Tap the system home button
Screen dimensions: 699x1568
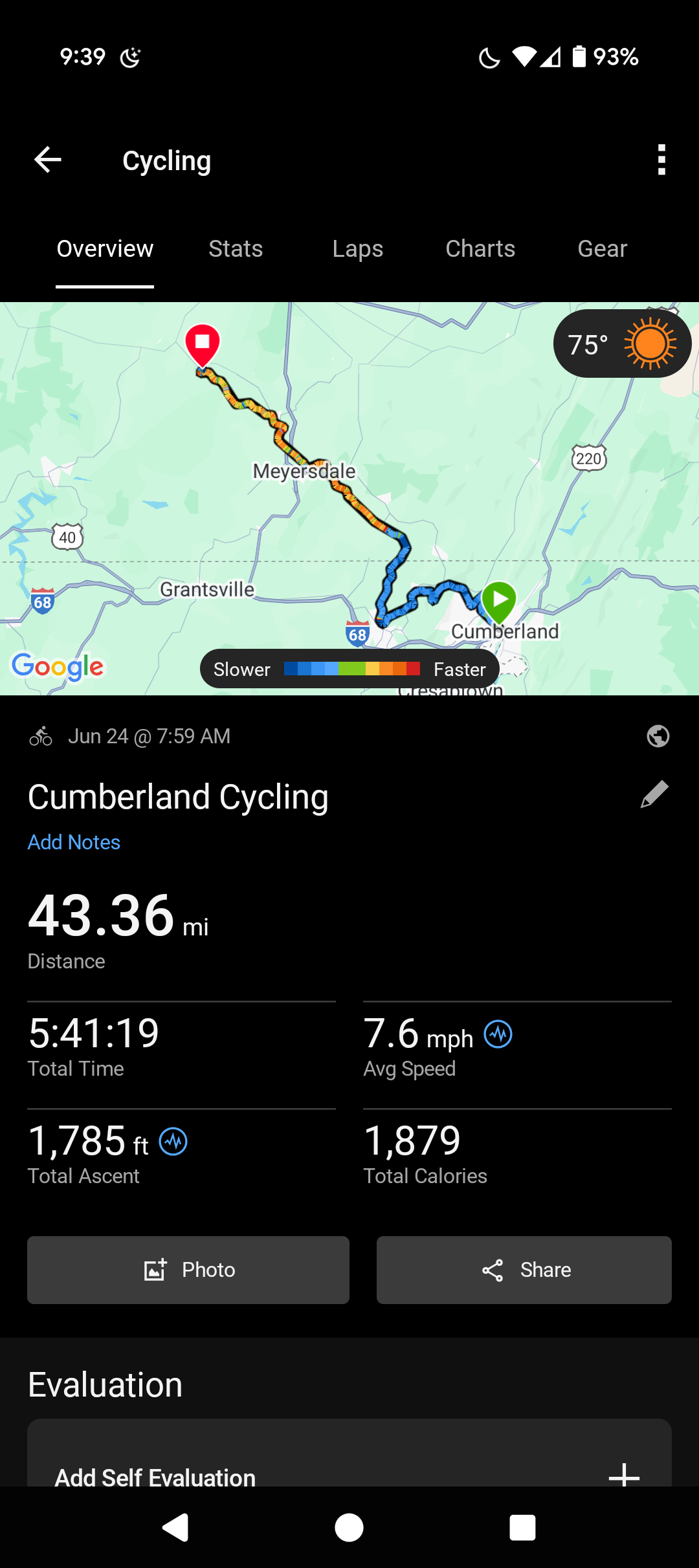click(349, 1528)
